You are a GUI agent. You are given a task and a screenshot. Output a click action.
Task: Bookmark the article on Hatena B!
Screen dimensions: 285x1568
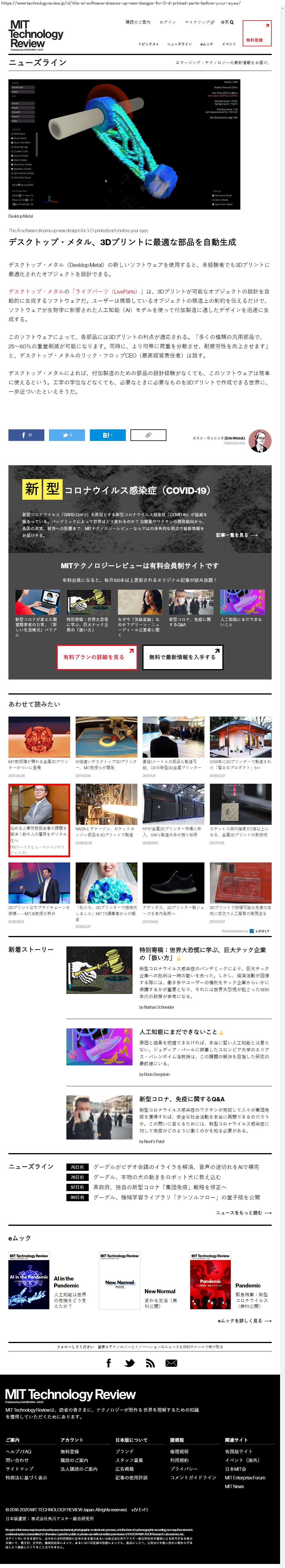click(x=107, y=435)
